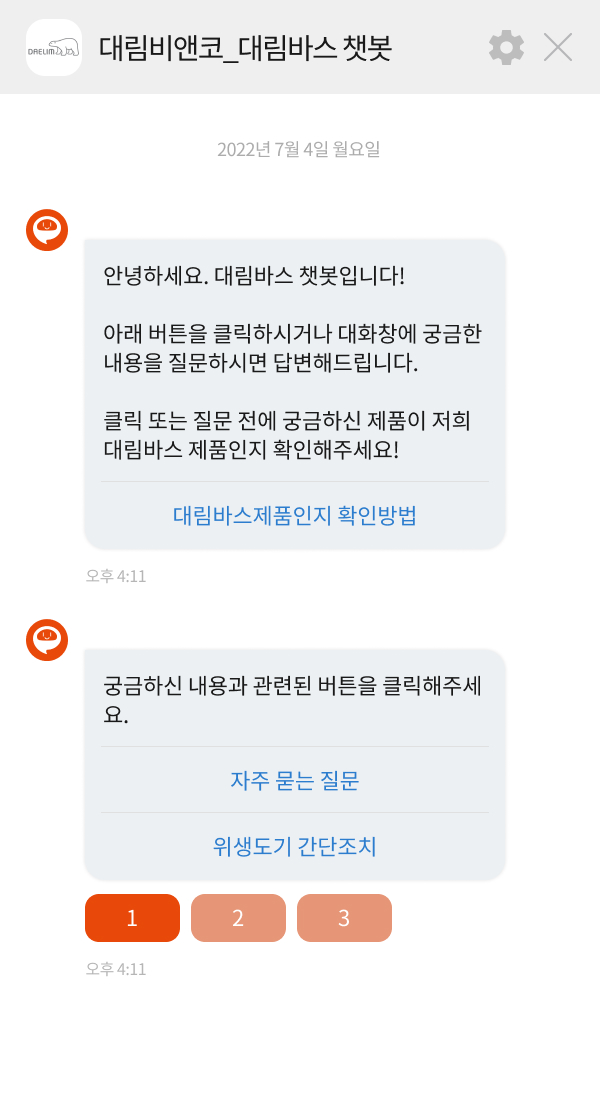Open 대림바스제품인지 확인방법 link
The image size is (600, 1100).
(295, 515)
